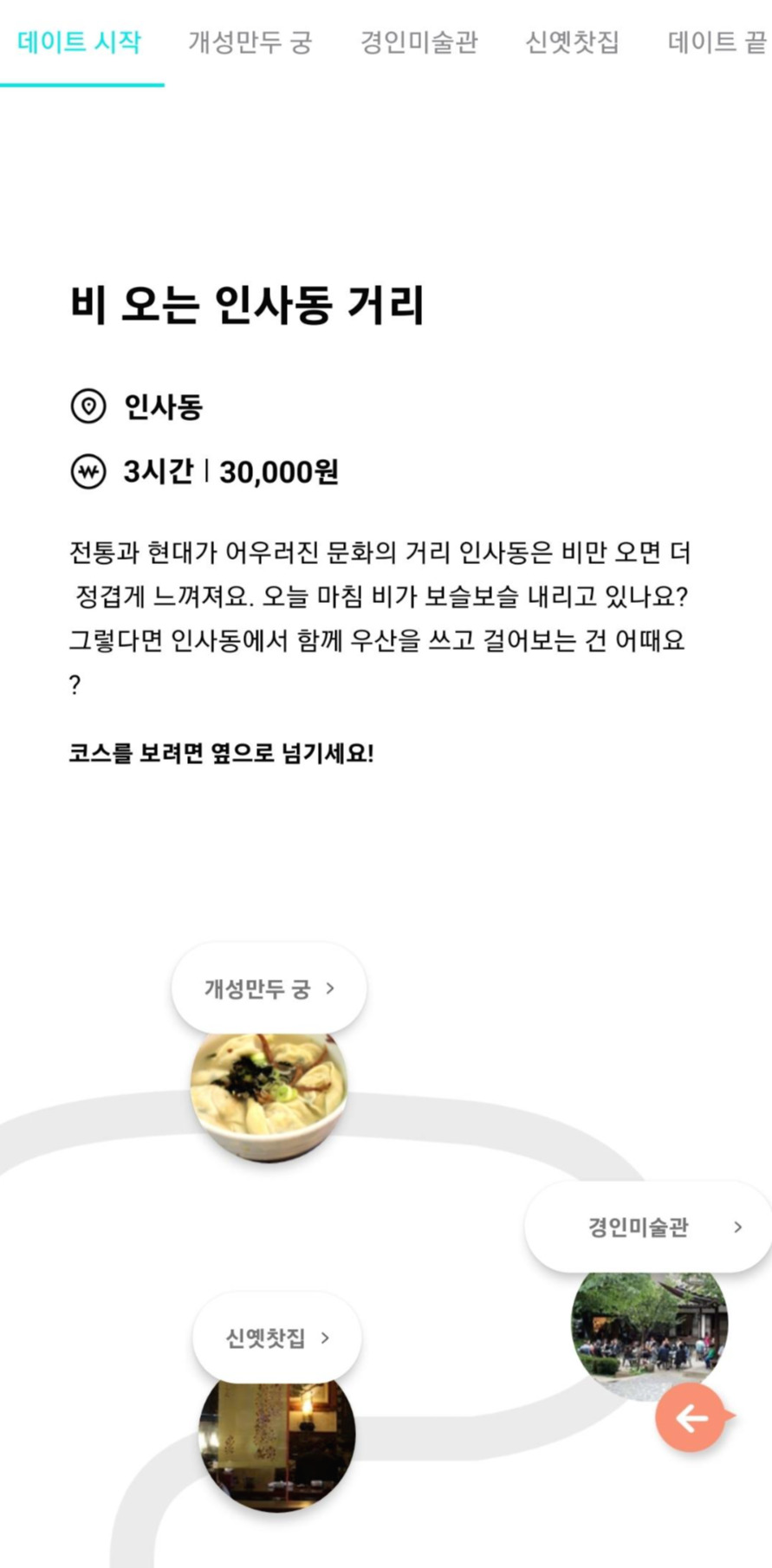772x1568 pixels.
Task: Tap the chevron beside 신옛찻집 label
Action: click(326, 1337)
